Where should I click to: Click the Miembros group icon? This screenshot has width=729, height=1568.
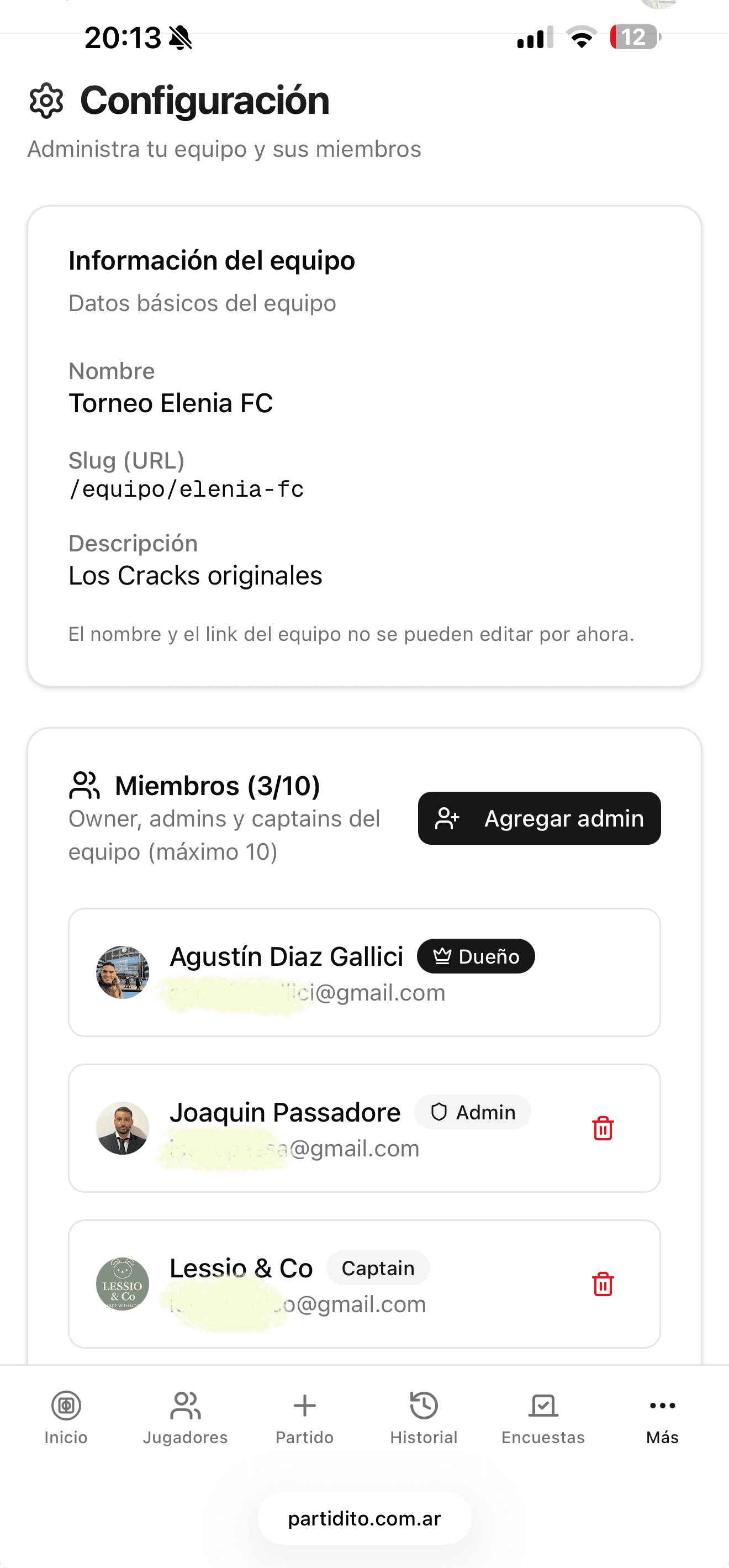(84, 785)
